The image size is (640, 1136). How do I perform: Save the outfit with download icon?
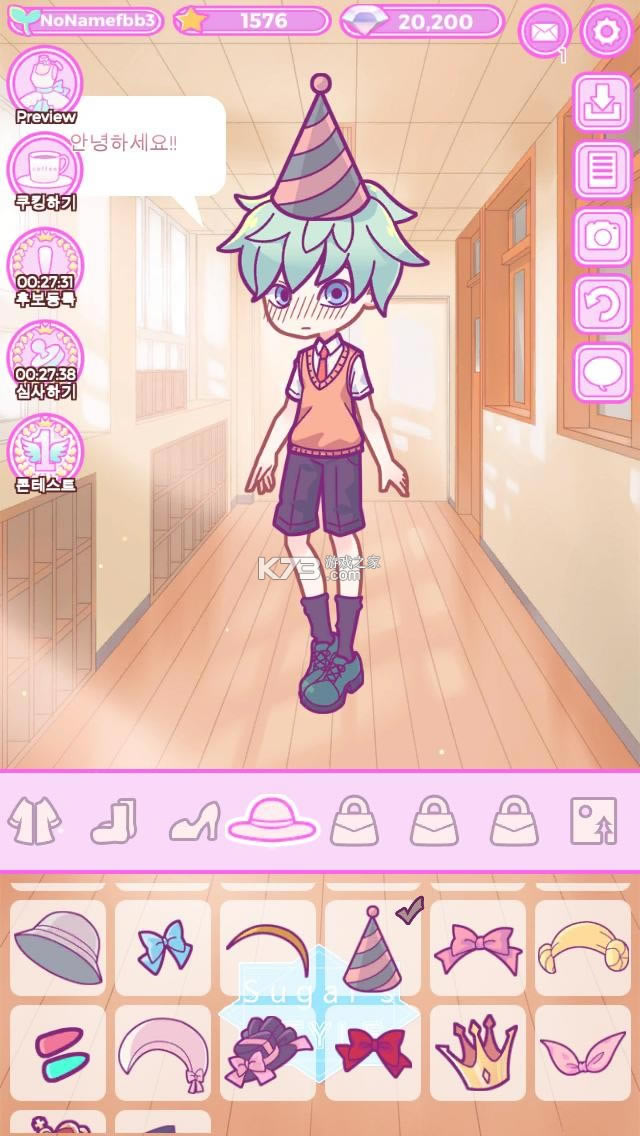point(602,101)
